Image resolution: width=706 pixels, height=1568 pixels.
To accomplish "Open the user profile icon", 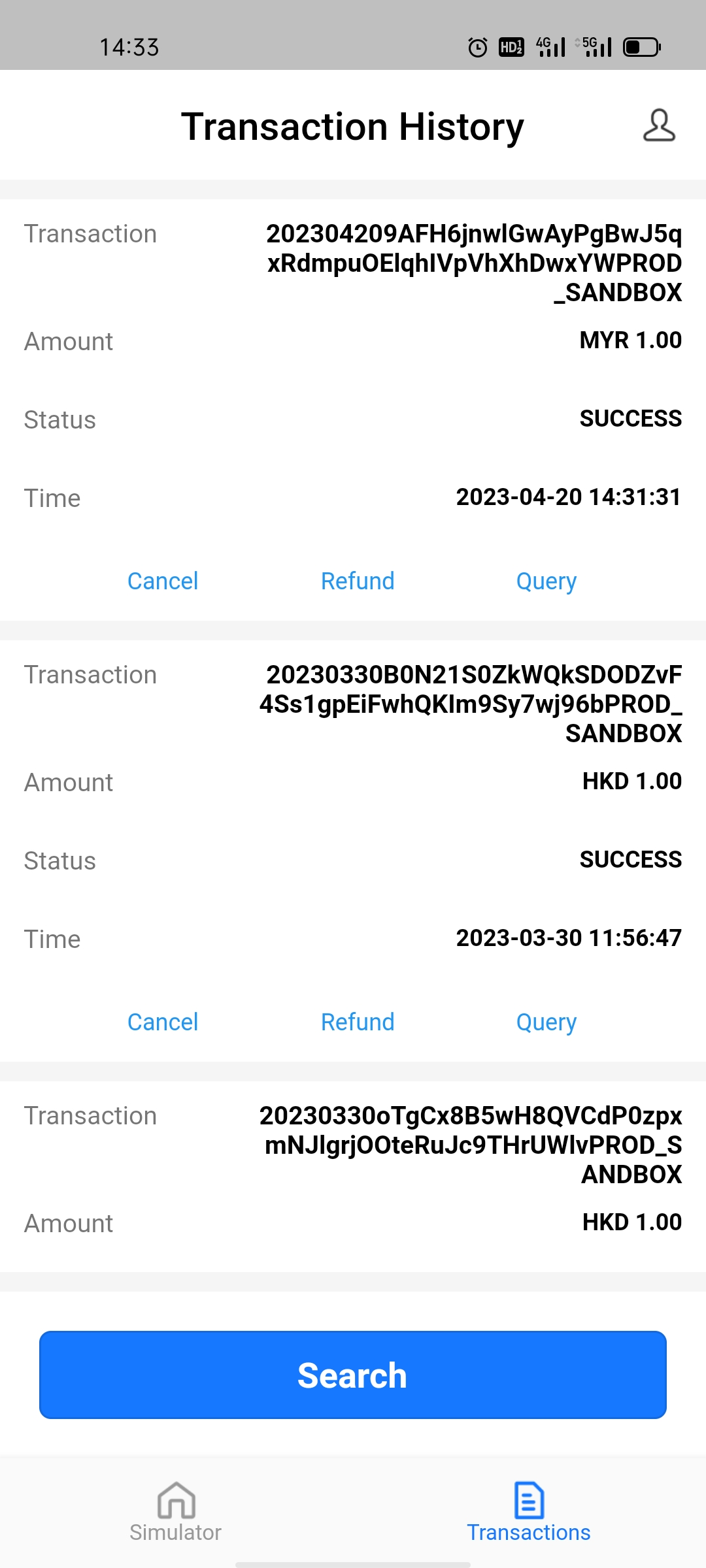I will (658, 125).
